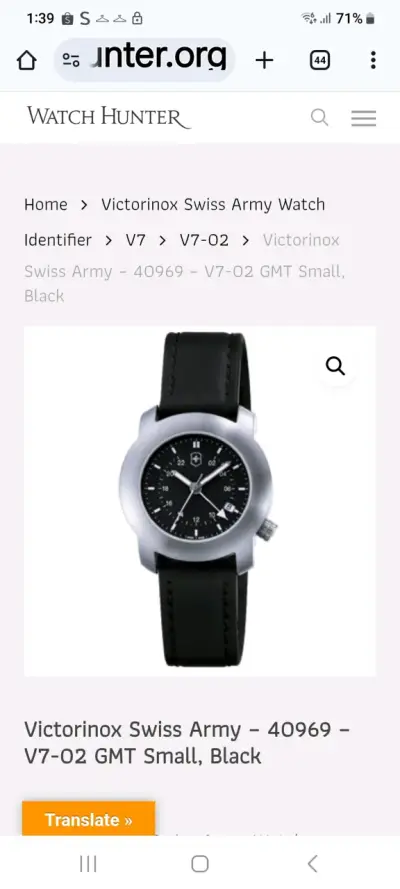Open the tab switcher showing 44 tabs
Screen dimensions: 400x889
point(320,60)
